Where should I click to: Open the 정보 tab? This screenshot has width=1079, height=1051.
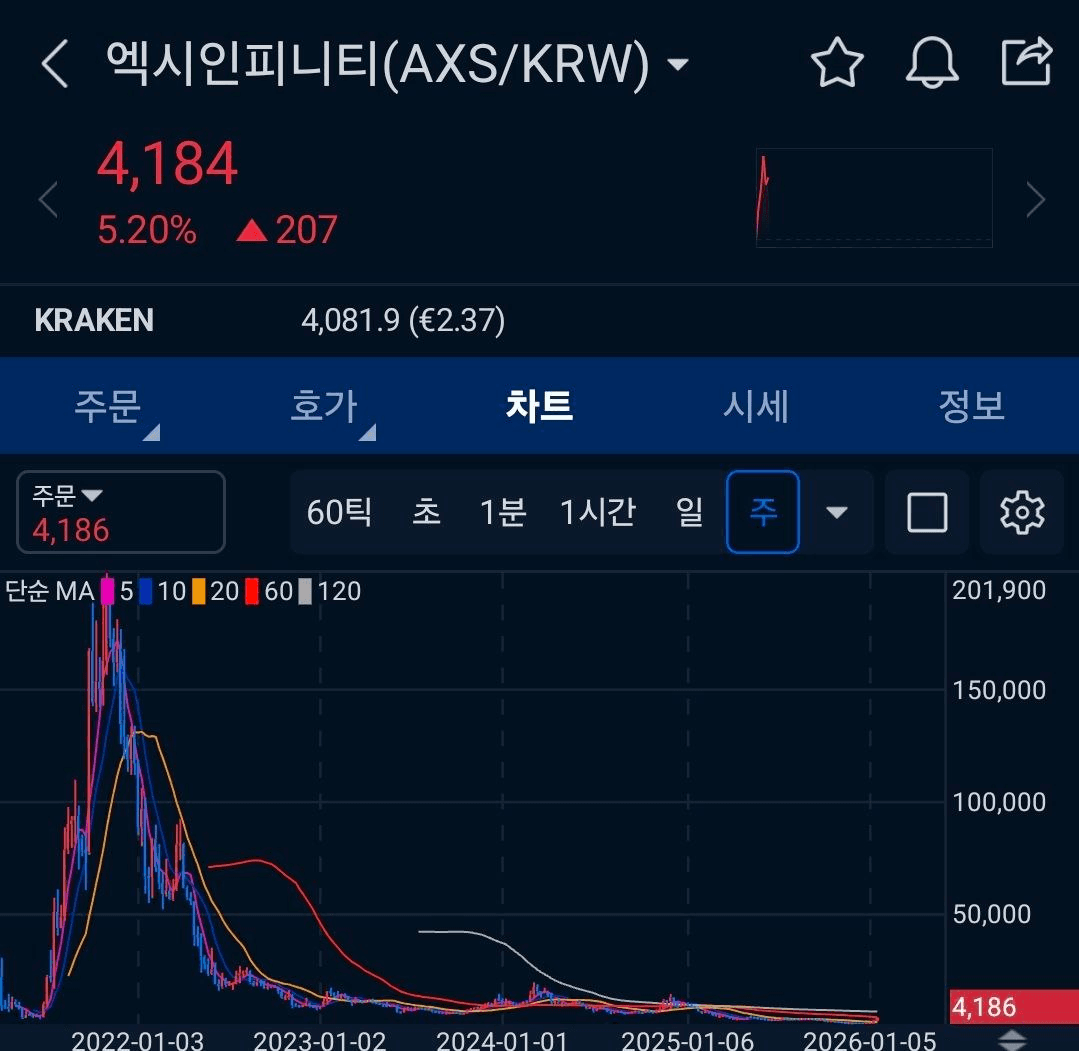tap(971, 406)
